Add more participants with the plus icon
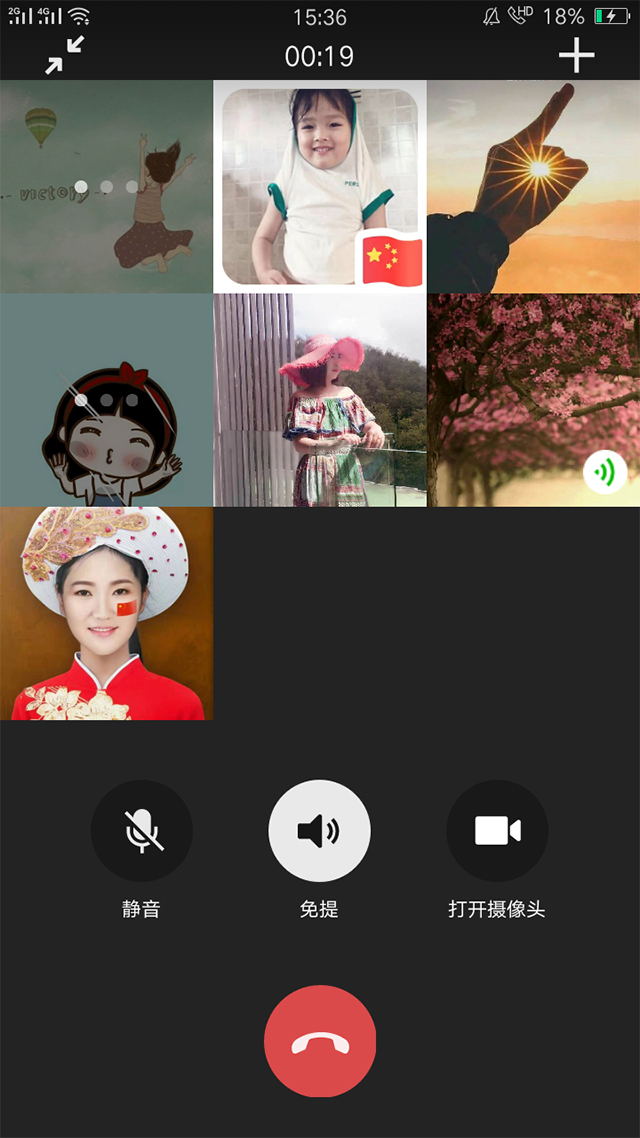Viewport: 640px width, 1138px height. (x=576, y=56)
